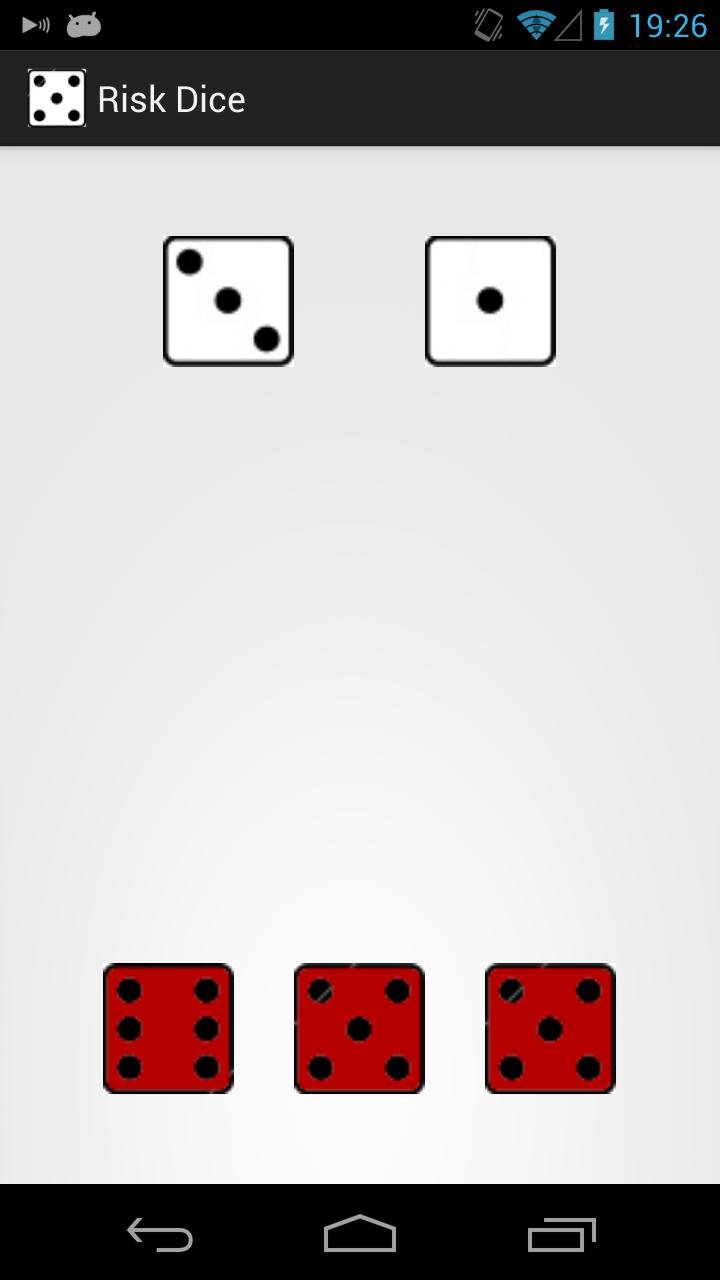Click the charging battery indicator
The width and height of the screenshot is (720, 1280).
[606, 25]
